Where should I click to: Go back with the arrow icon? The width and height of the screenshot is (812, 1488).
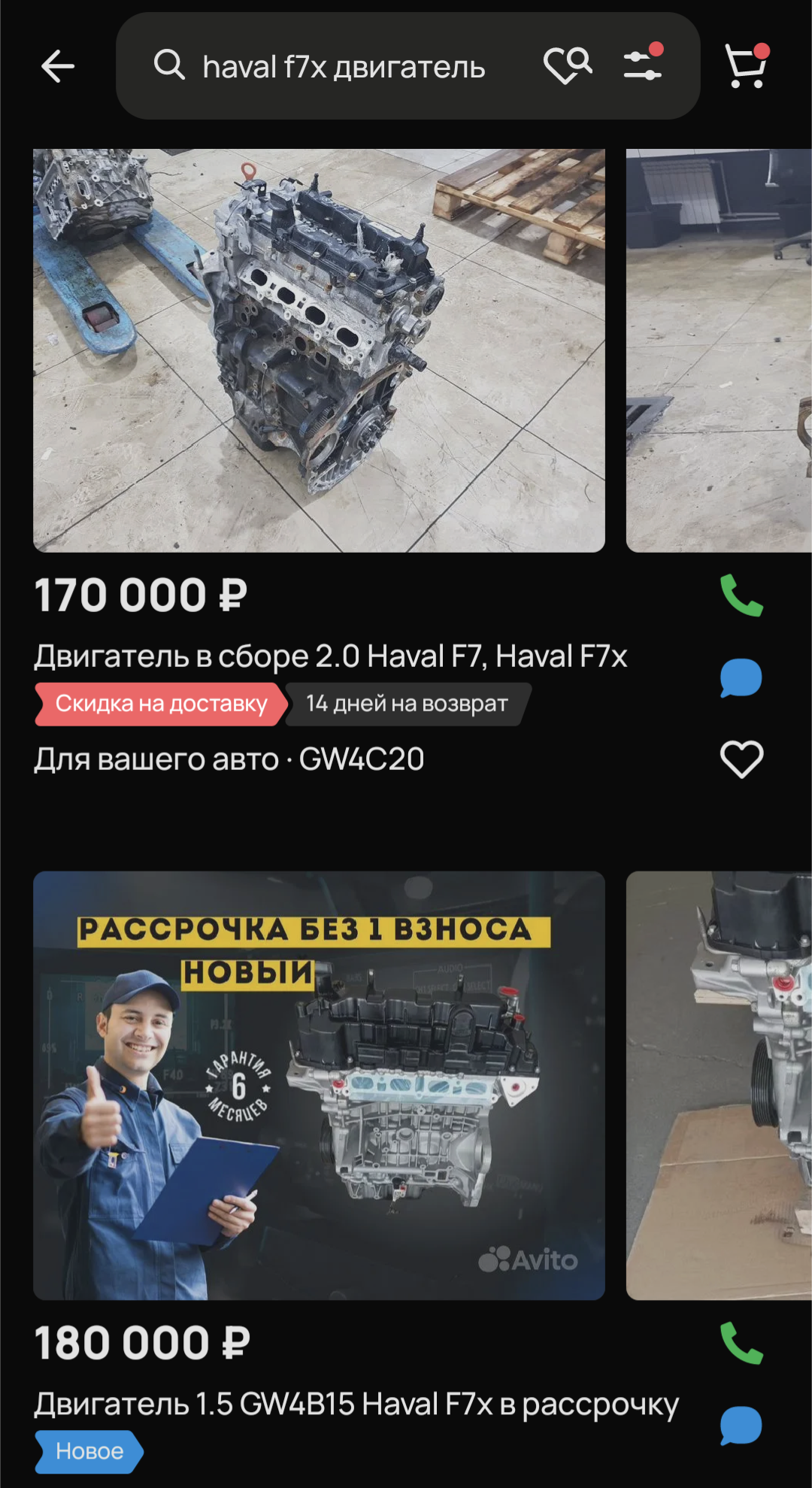[58, 66]
